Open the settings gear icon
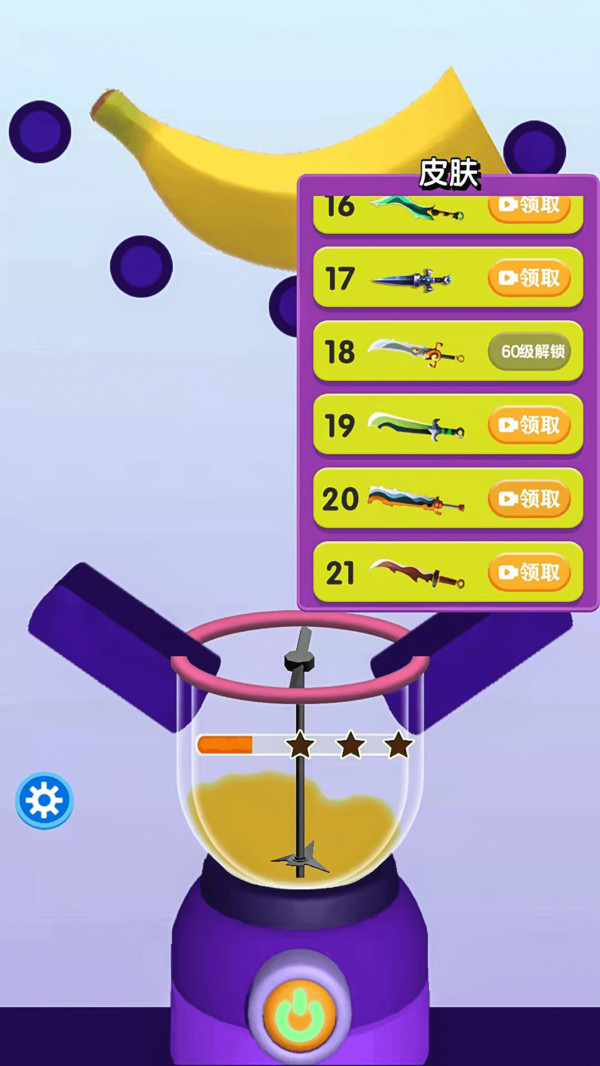Screen dimensions: 600x1066 click(44, 800)
